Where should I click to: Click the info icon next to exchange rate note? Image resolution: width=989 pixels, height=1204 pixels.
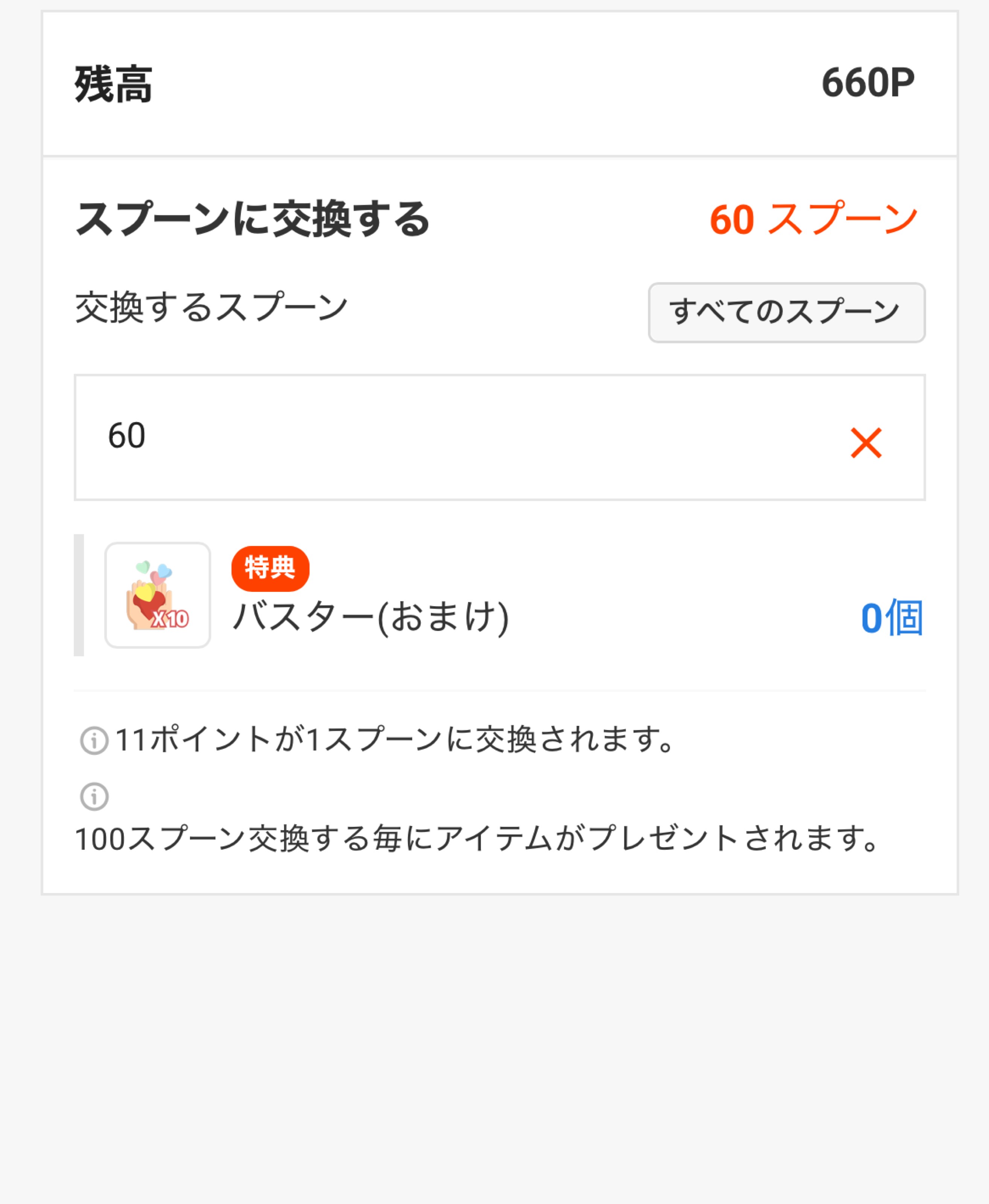pos(94,740)
